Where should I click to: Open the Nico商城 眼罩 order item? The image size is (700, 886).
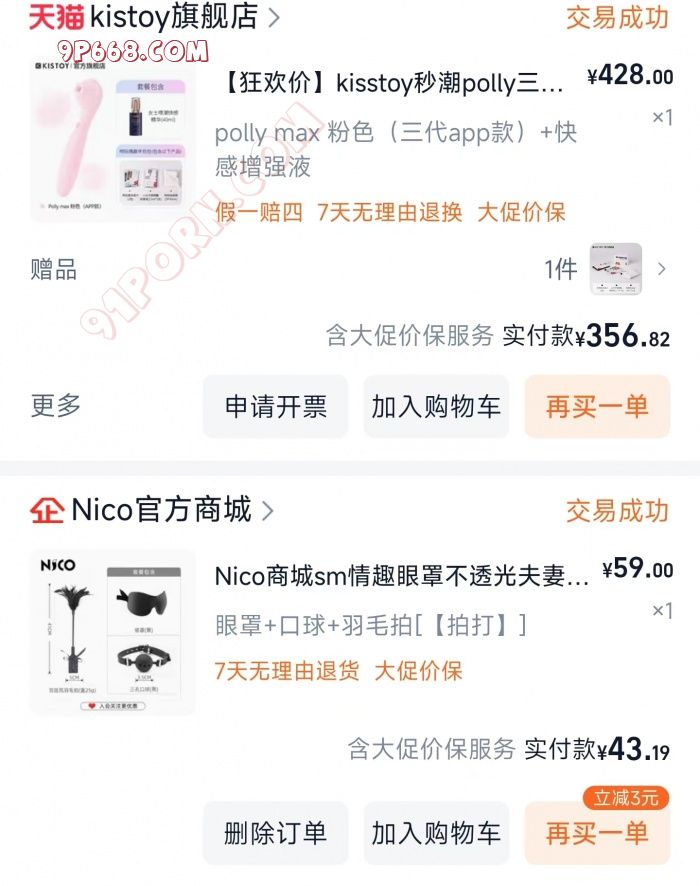(x=402, y=576)
